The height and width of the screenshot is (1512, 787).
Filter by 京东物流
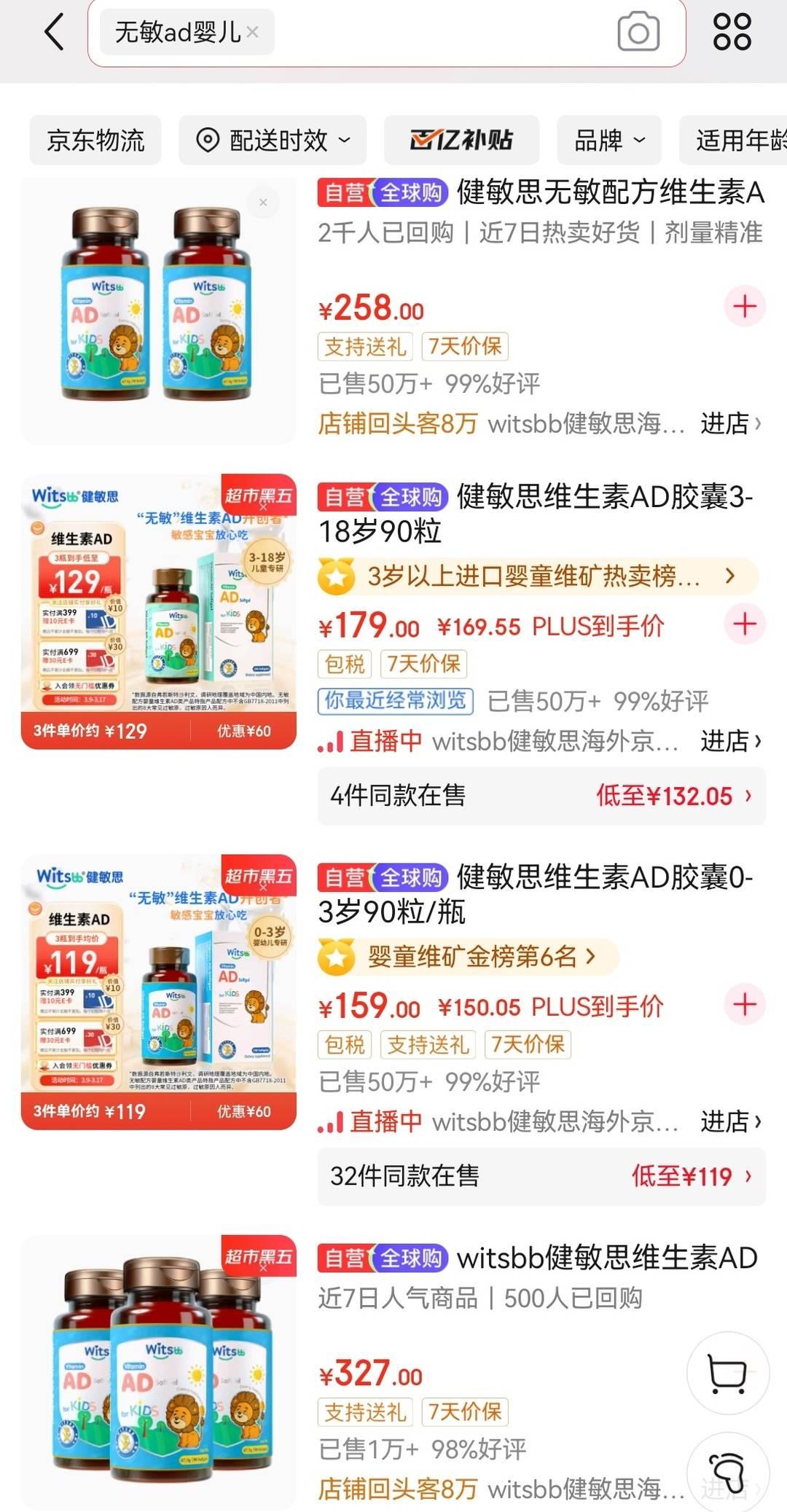click(x=95, y=140)
